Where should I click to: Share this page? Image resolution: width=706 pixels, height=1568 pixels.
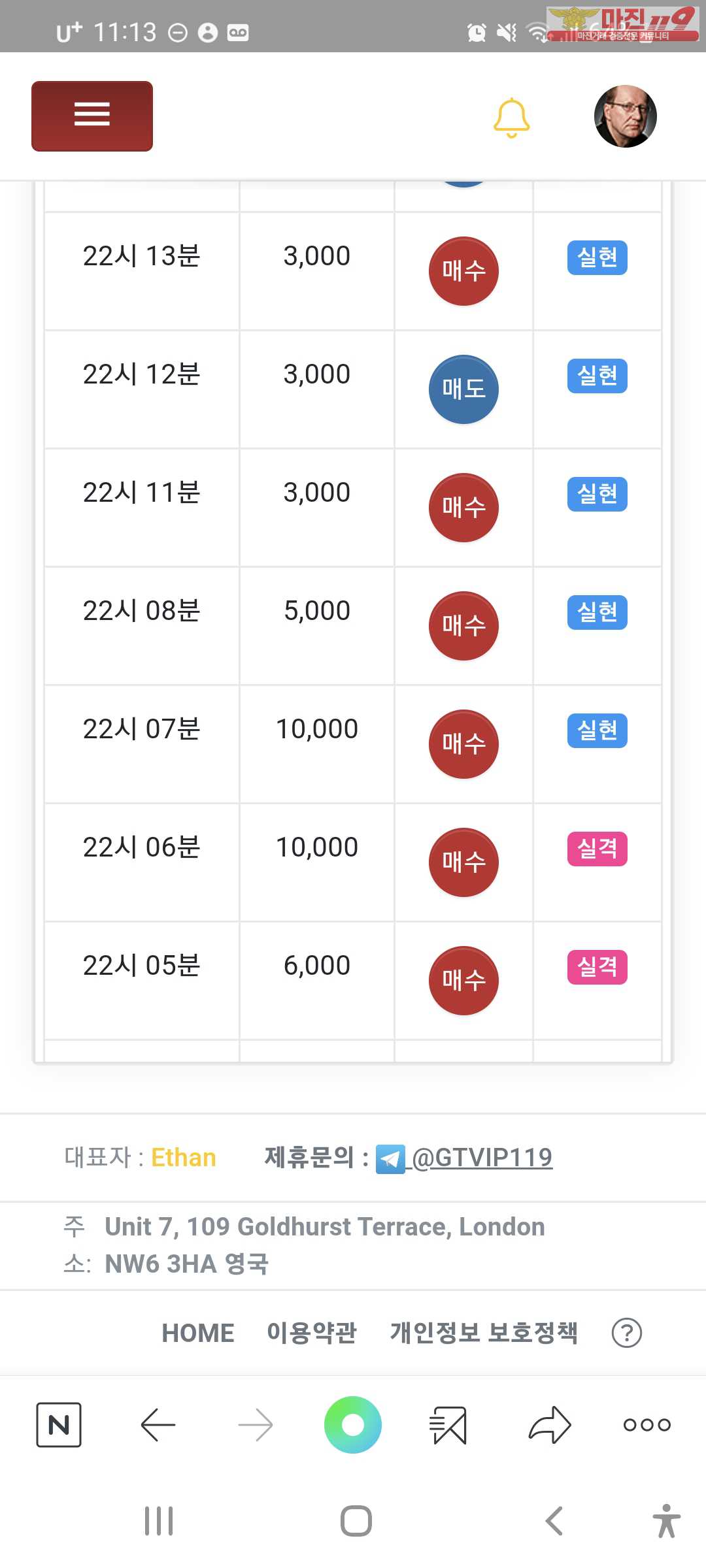point(550,1424)
